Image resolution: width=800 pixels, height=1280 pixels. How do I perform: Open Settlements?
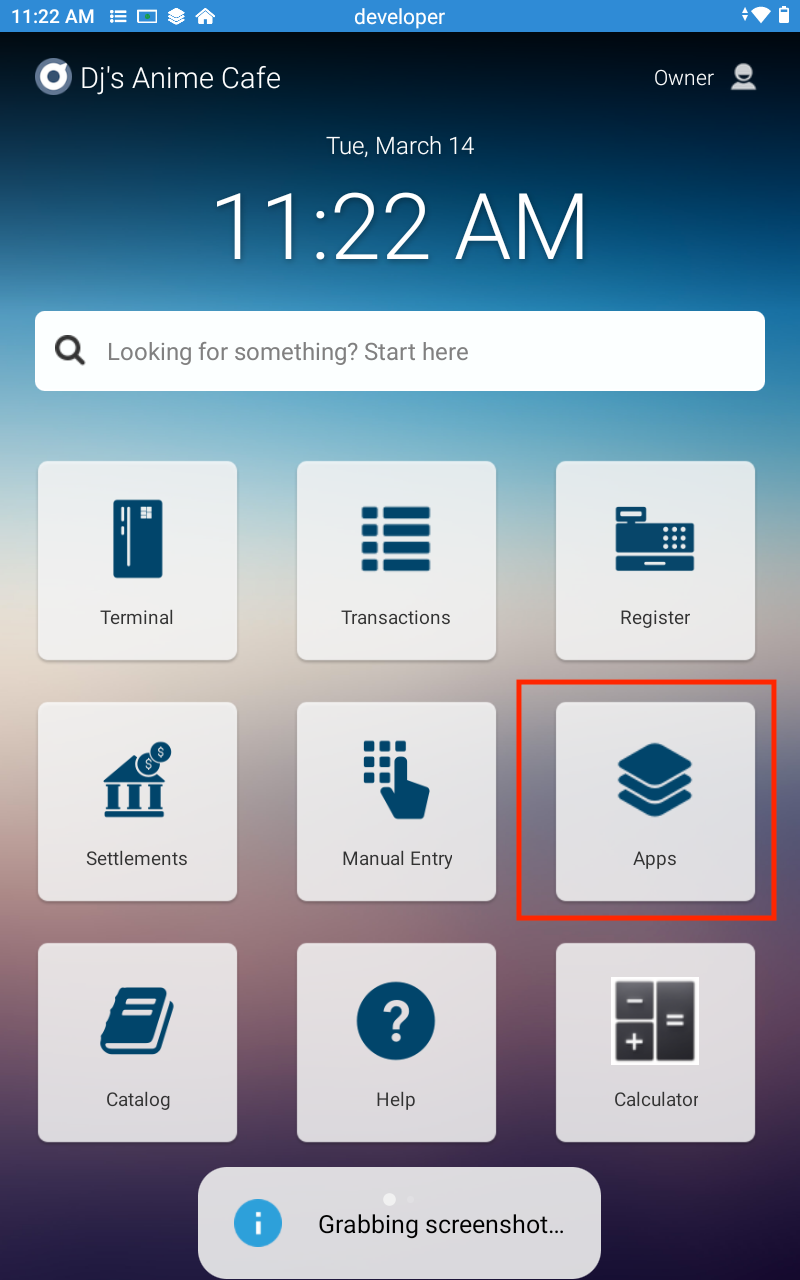pyautogui.click(x=137, y=801)
